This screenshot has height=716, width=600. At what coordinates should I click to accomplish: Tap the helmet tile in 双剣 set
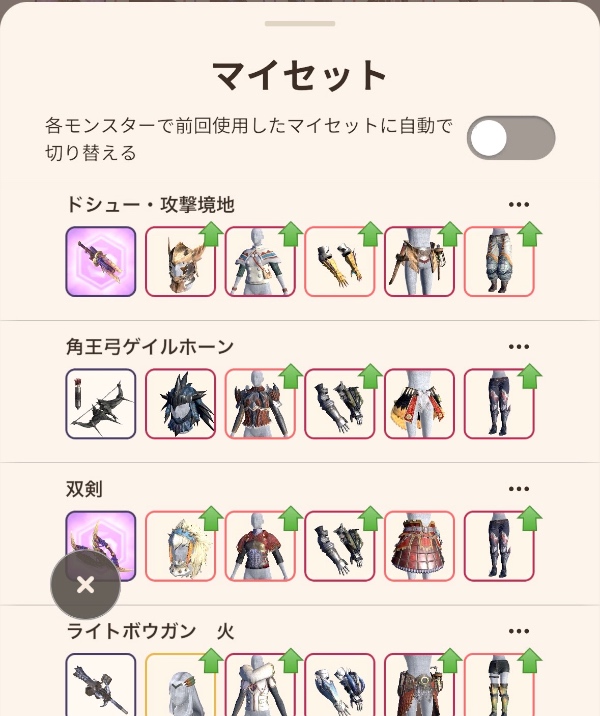coord(180,546)
